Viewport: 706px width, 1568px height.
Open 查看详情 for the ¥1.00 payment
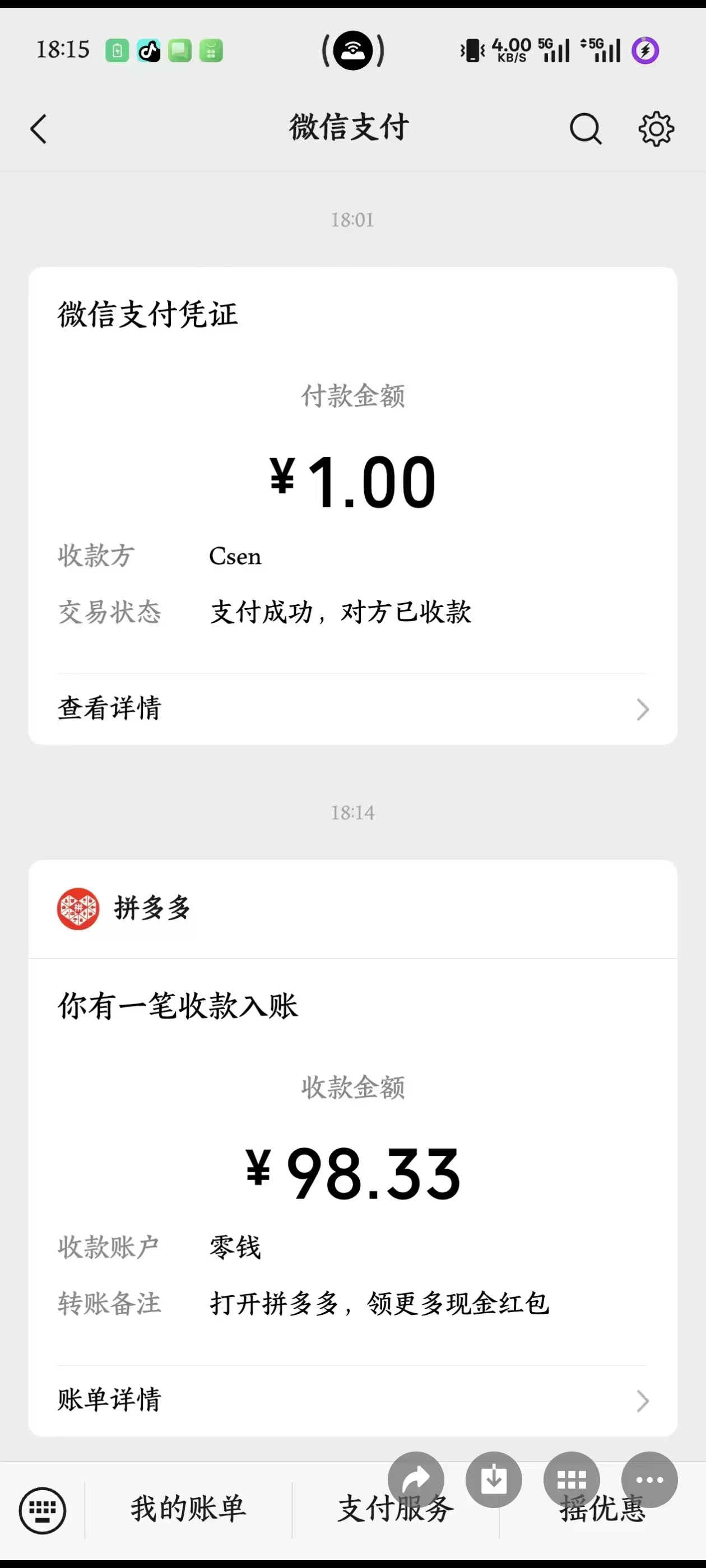coord(352,708)
